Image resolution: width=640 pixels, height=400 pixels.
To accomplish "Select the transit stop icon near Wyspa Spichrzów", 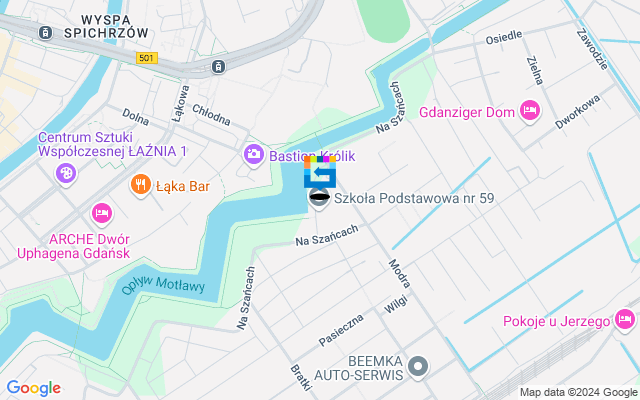I will (218, 66).
